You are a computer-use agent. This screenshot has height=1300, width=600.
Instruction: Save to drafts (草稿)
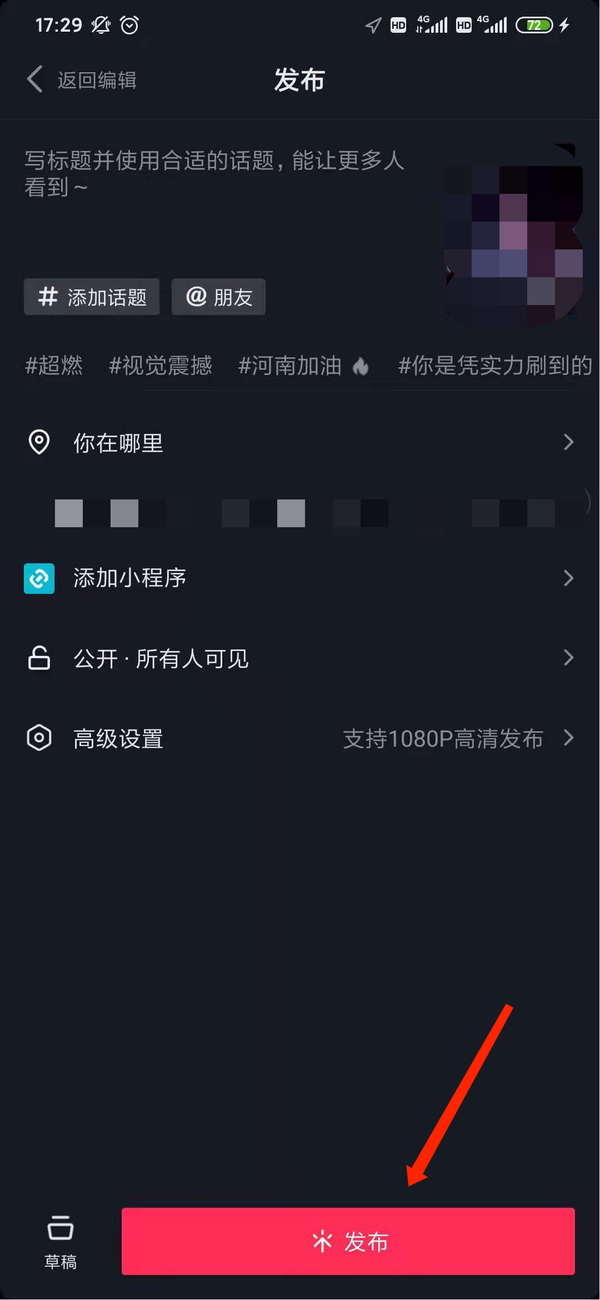coord(60,1242)
